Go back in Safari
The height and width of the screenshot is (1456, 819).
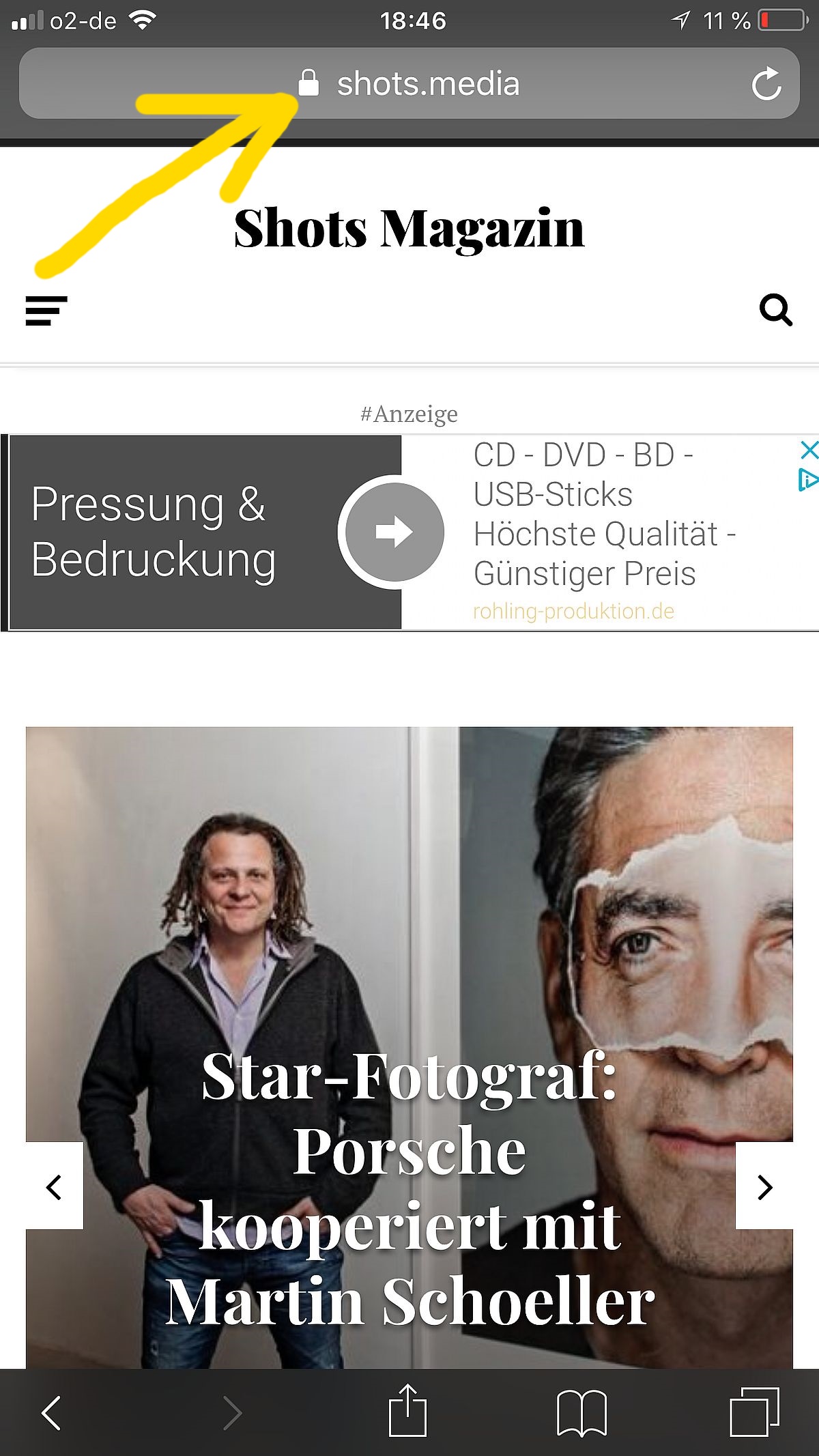point(51,1412)
